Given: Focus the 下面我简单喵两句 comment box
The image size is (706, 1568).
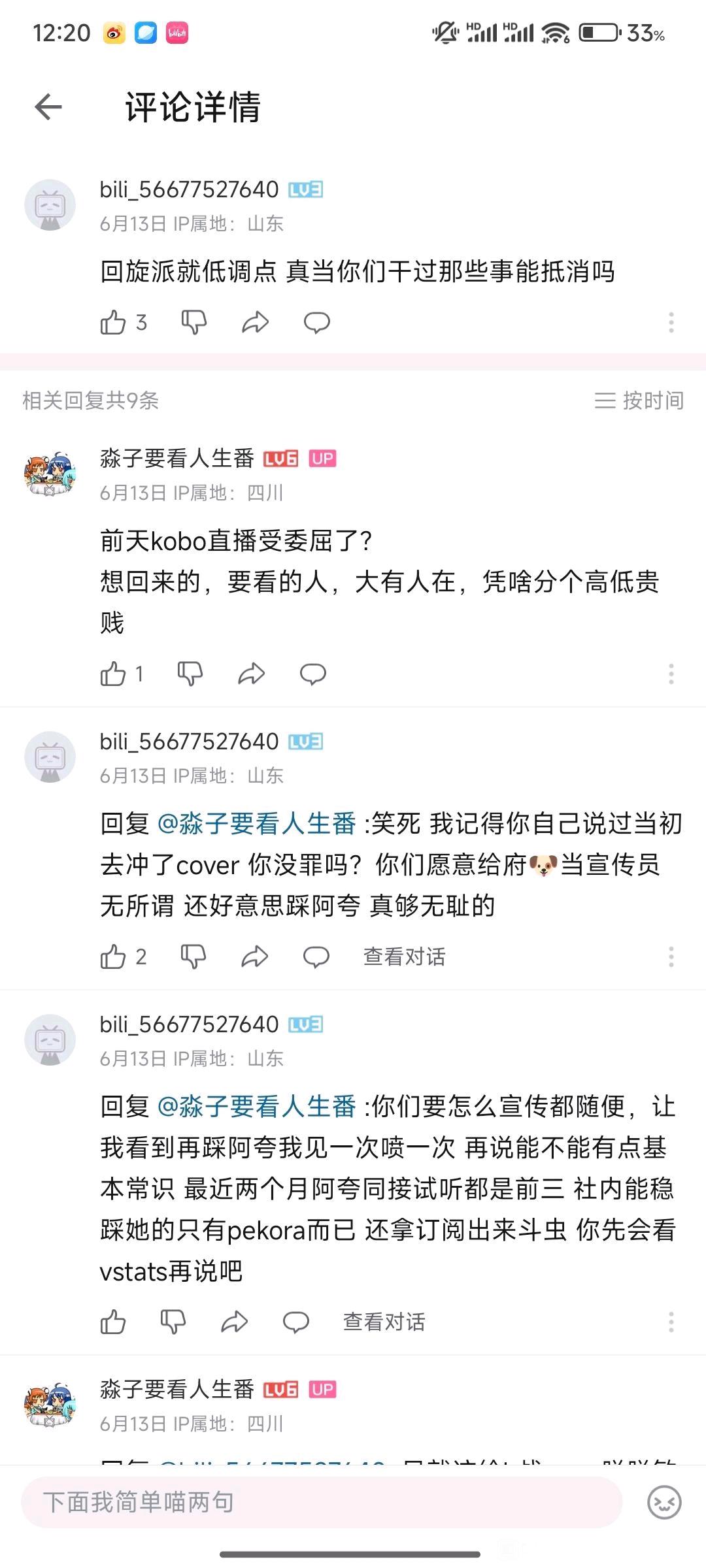Looking at the screenshot, I should pyautogui.click(x=320, y=1503).
